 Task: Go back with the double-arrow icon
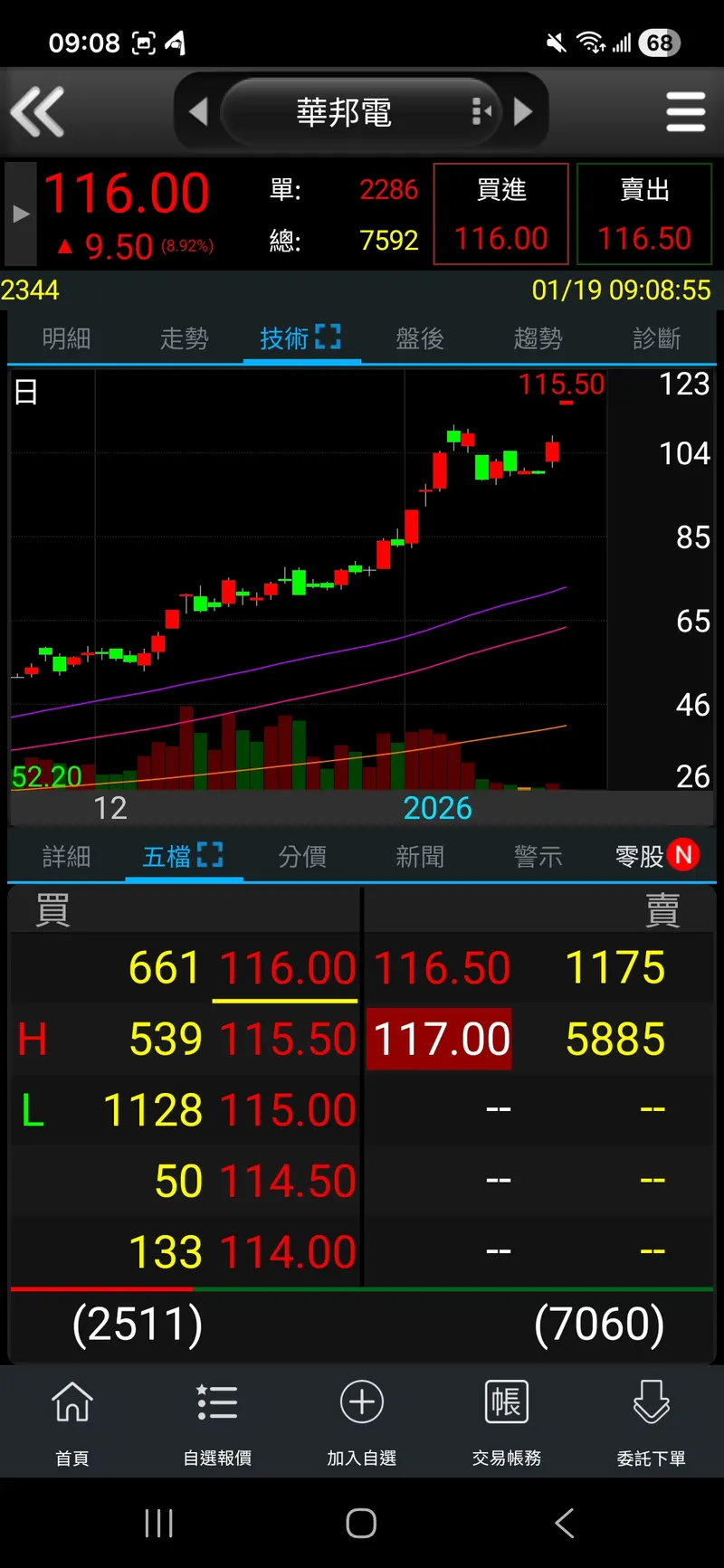pos(37,111)
